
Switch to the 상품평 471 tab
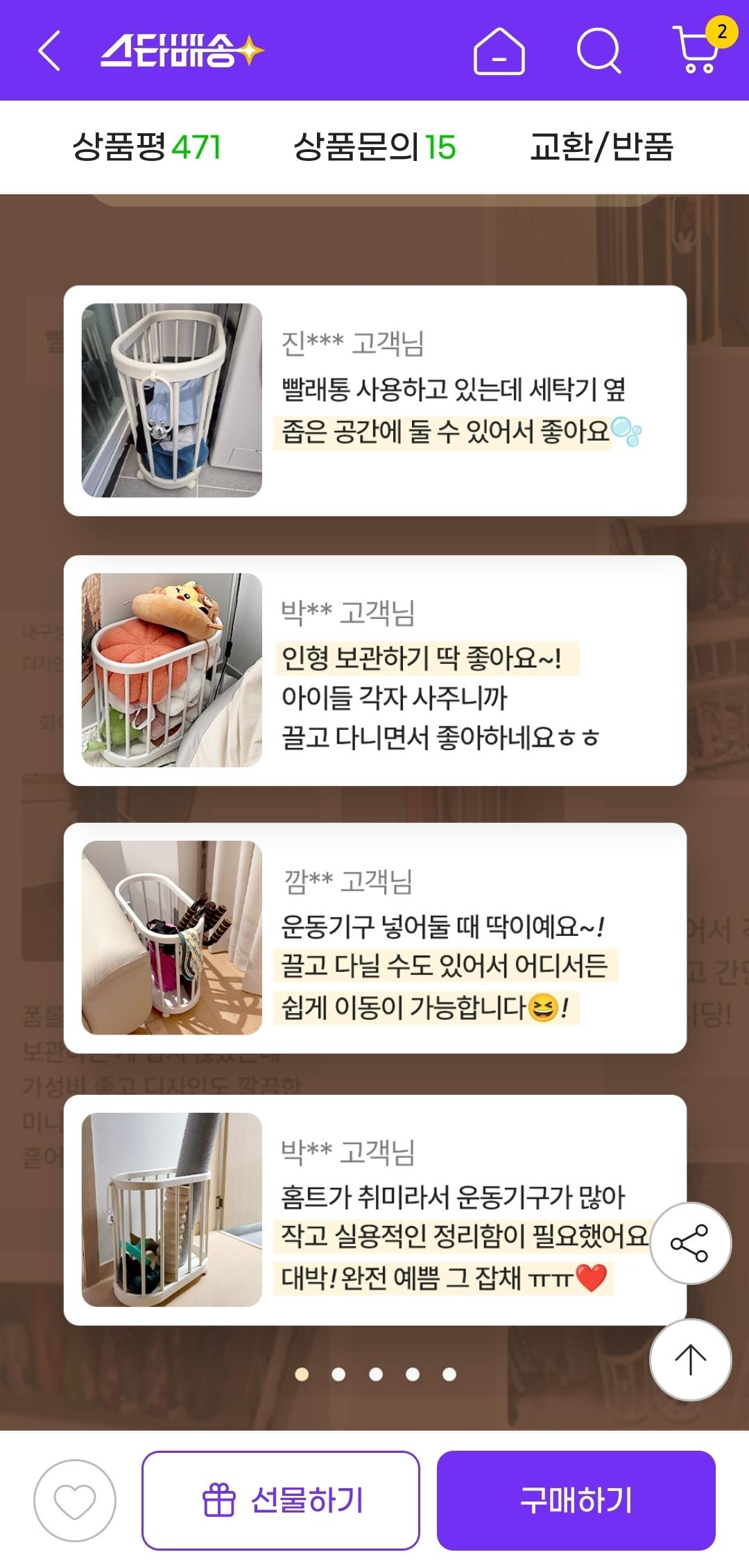click(146, 147)
